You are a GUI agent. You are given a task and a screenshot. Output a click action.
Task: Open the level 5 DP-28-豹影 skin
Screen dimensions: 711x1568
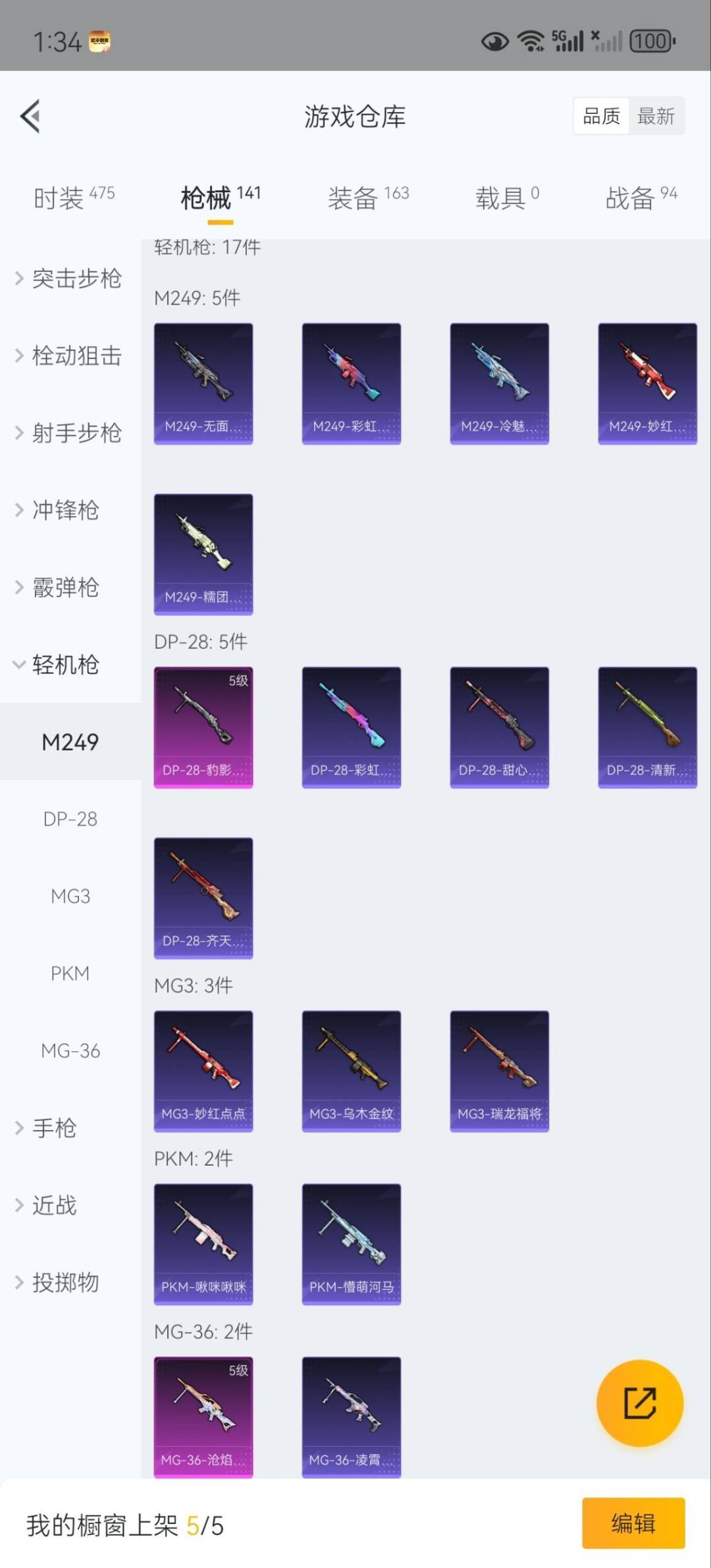click(x=203, y=727)
